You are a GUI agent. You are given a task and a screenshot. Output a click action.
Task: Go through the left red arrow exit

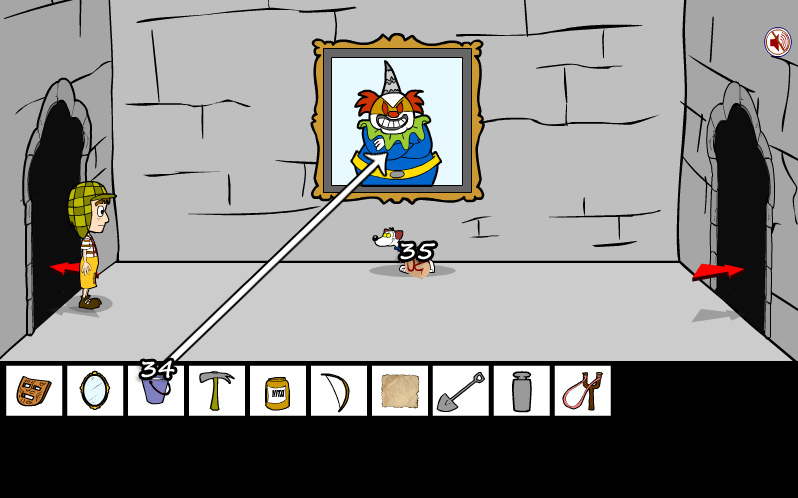pos(65,268)
